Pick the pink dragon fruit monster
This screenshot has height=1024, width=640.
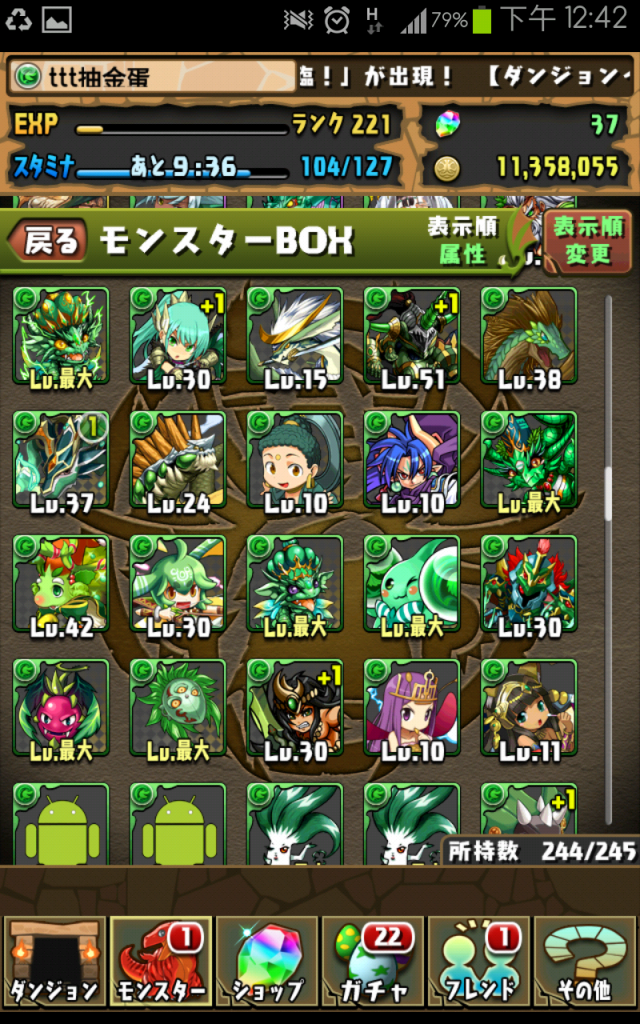point(61,709)
